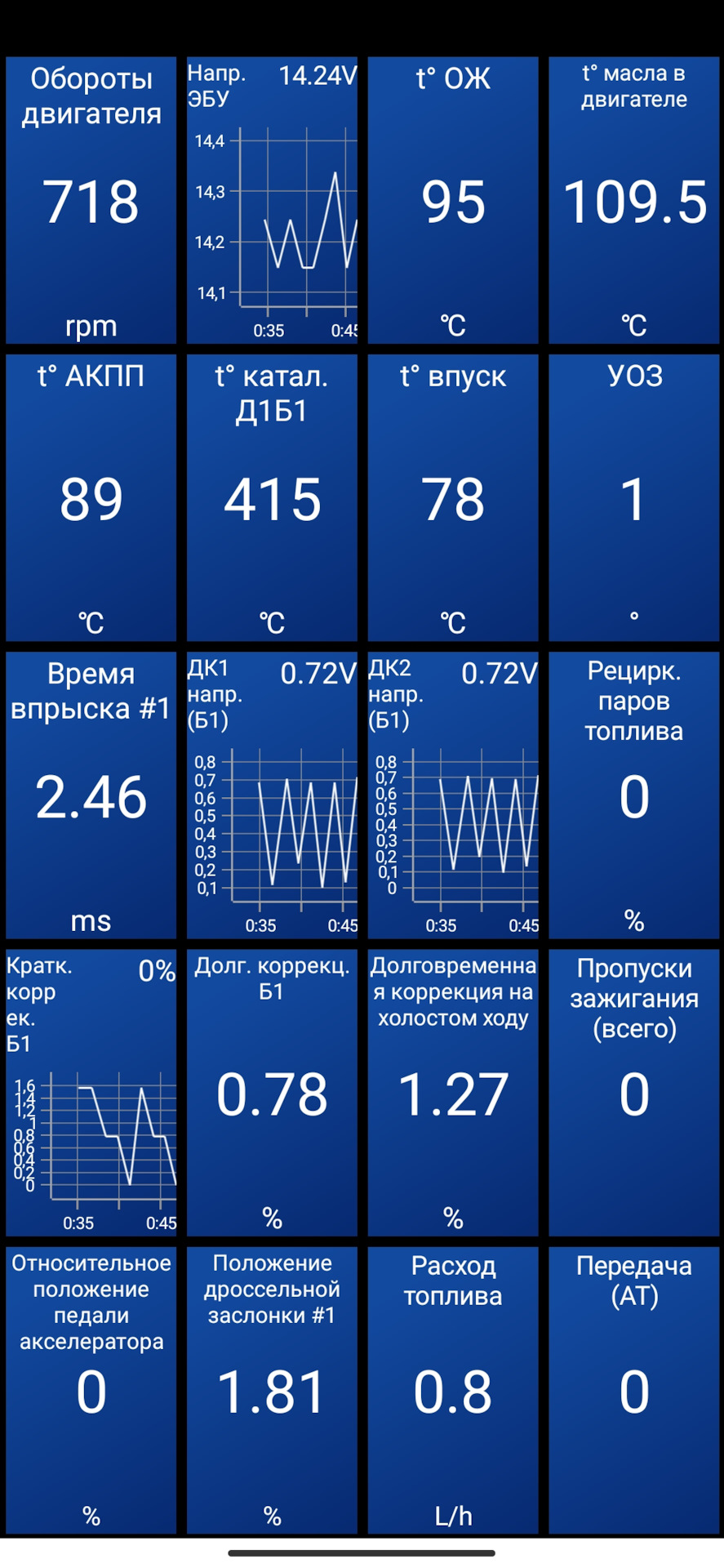
Task: Open the t° катал. Д1Б1 tile
Action: tap(272, 497)
